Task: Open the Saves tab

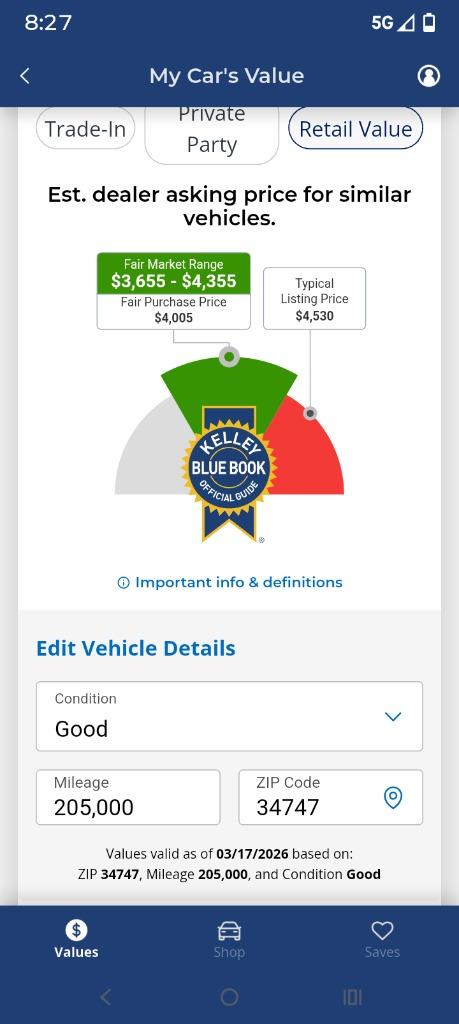Action: coord(382,940)
